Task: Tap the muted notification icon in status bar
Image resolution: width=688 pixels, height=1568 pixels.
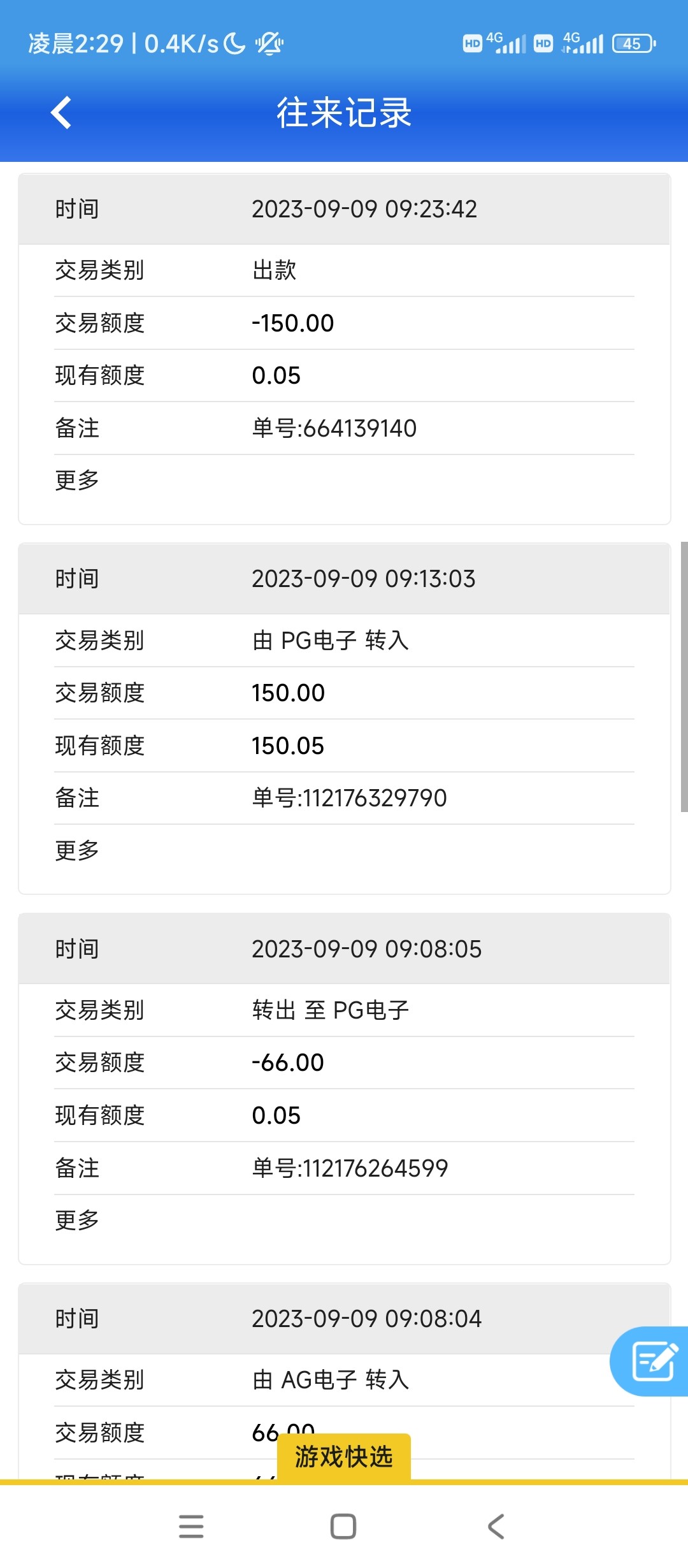Action: tap(271, 43)
